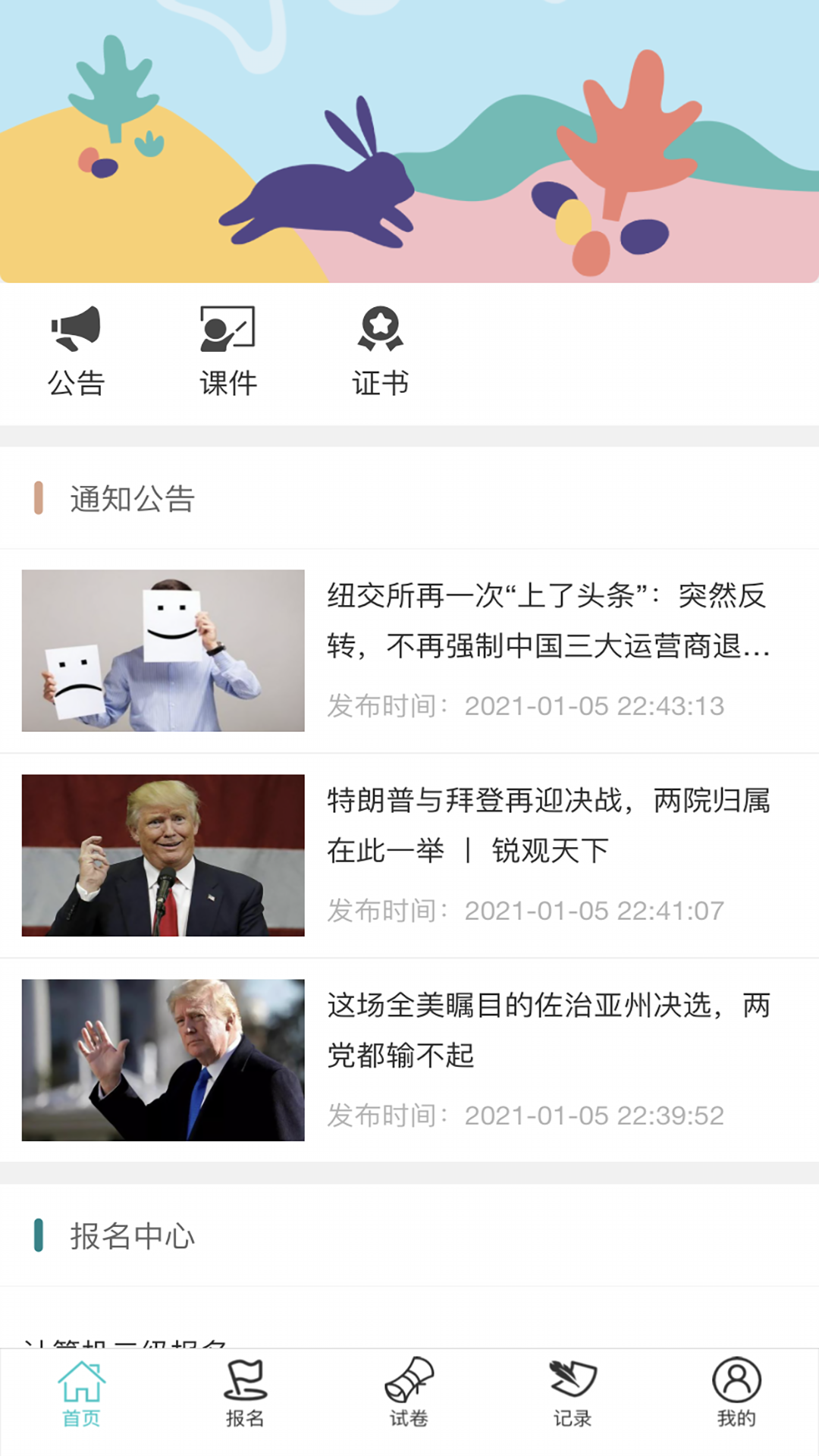Open the 课件 courseware shortcut
Screen dimensions: 819x1456
click(227, 351)
